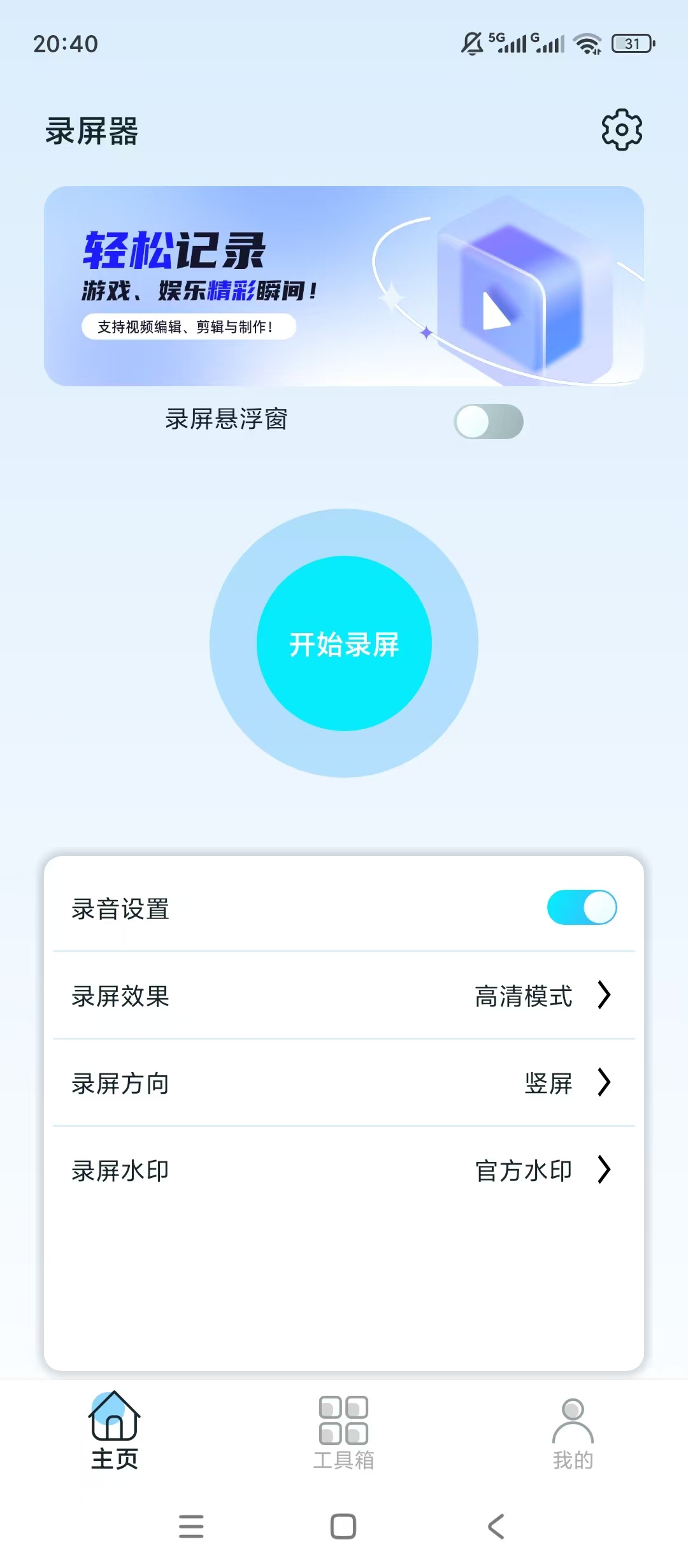Start recording with the 开始录屏 button
This screenshot has width=688, height=1568.
click(344, 643)
